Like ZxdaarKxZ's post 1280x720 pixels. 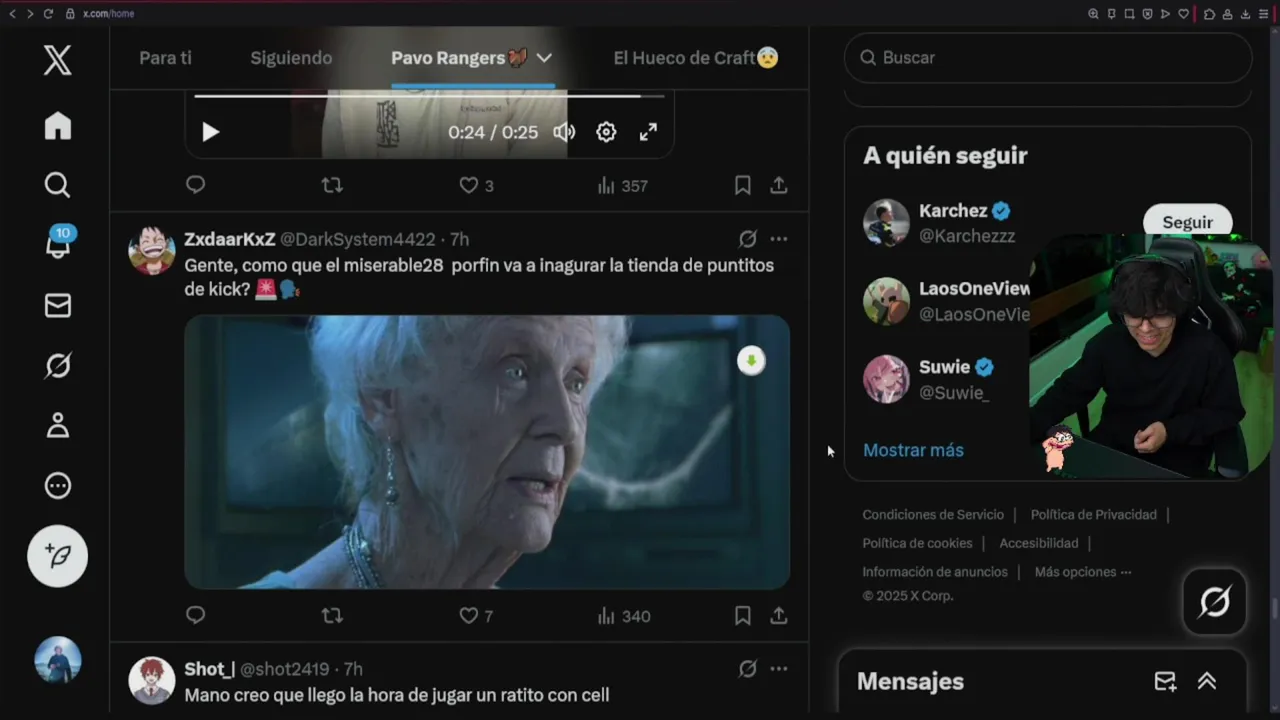pyautogui.click(x=469, y=616)
